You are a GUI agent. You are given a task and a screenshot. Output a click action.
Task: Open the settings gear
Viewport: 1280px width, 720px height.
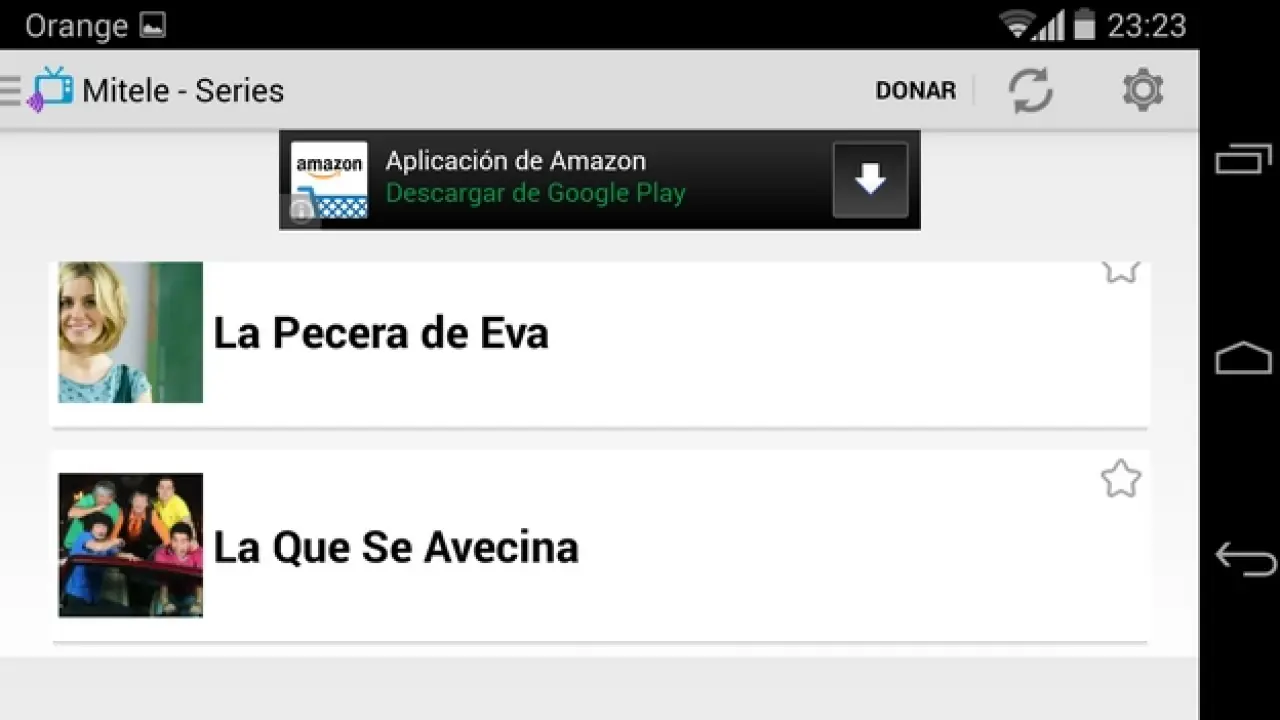click(x=1142, y=91)
